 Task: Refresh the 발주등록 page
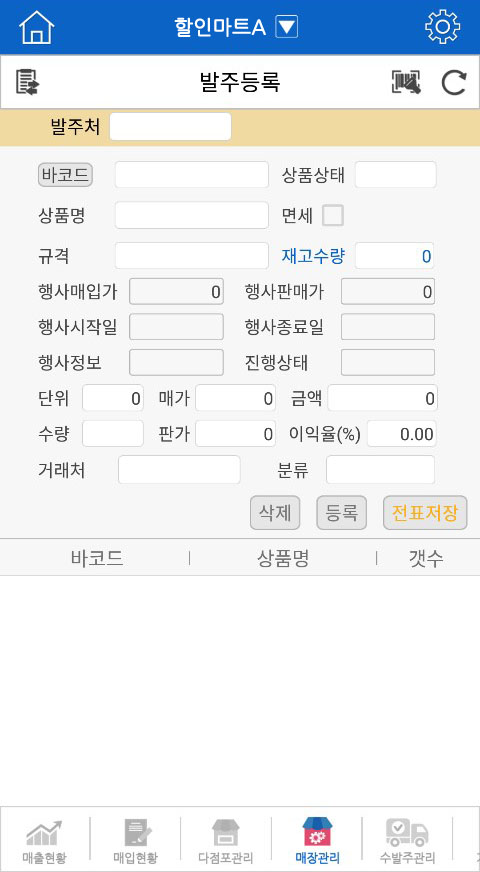tap(454, 83)
